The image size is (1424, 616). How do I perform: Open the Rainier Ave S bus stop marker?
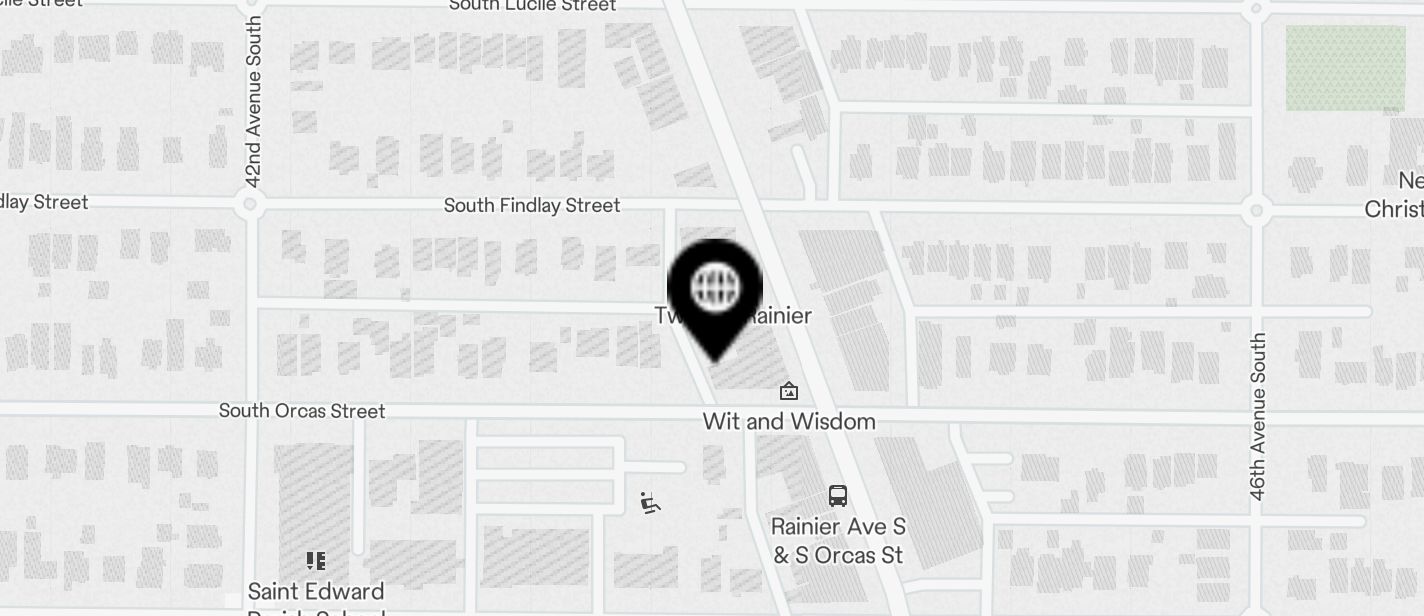coord(838,495)
